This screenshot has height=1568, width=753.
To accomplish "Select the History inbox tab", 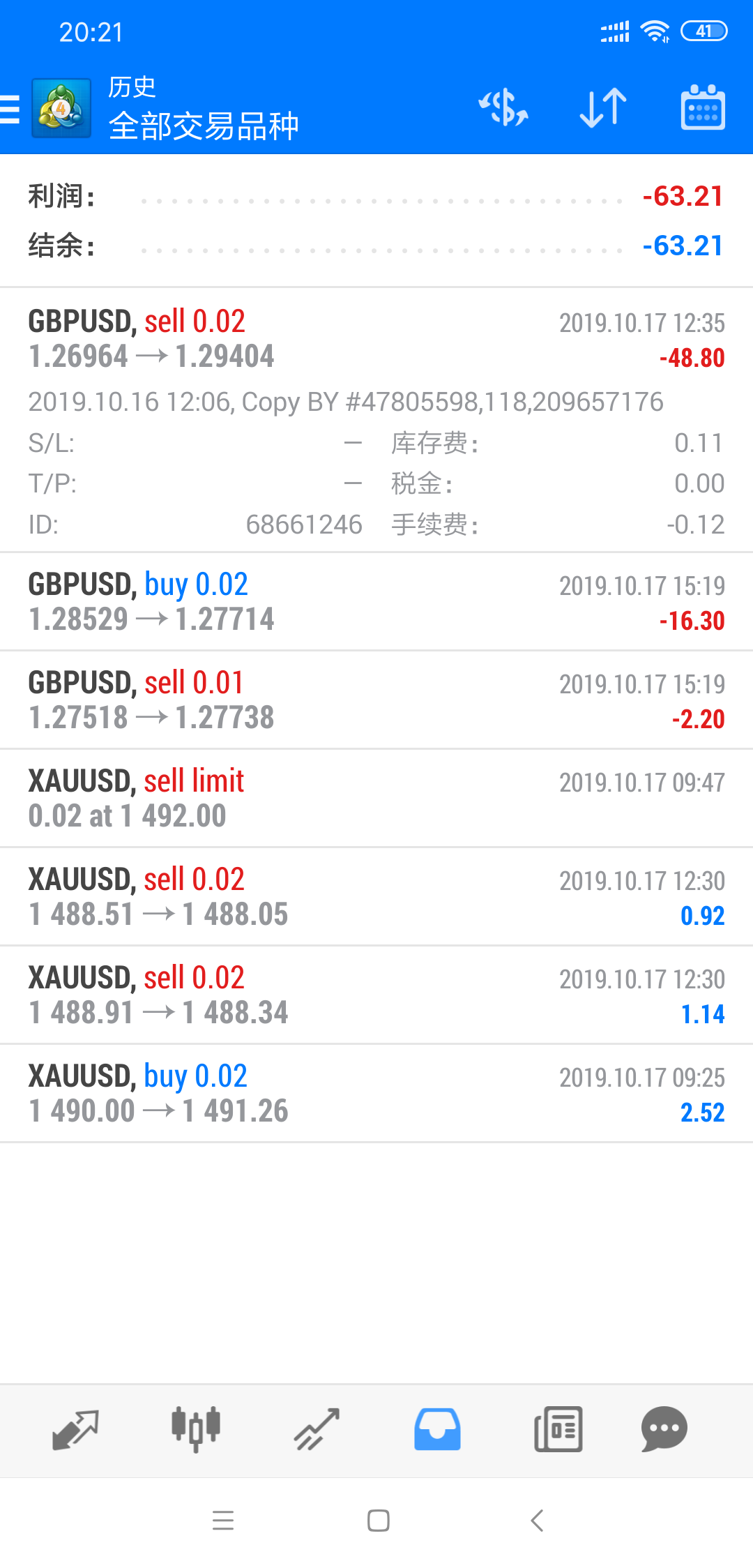I will [x=437, y=1429].
